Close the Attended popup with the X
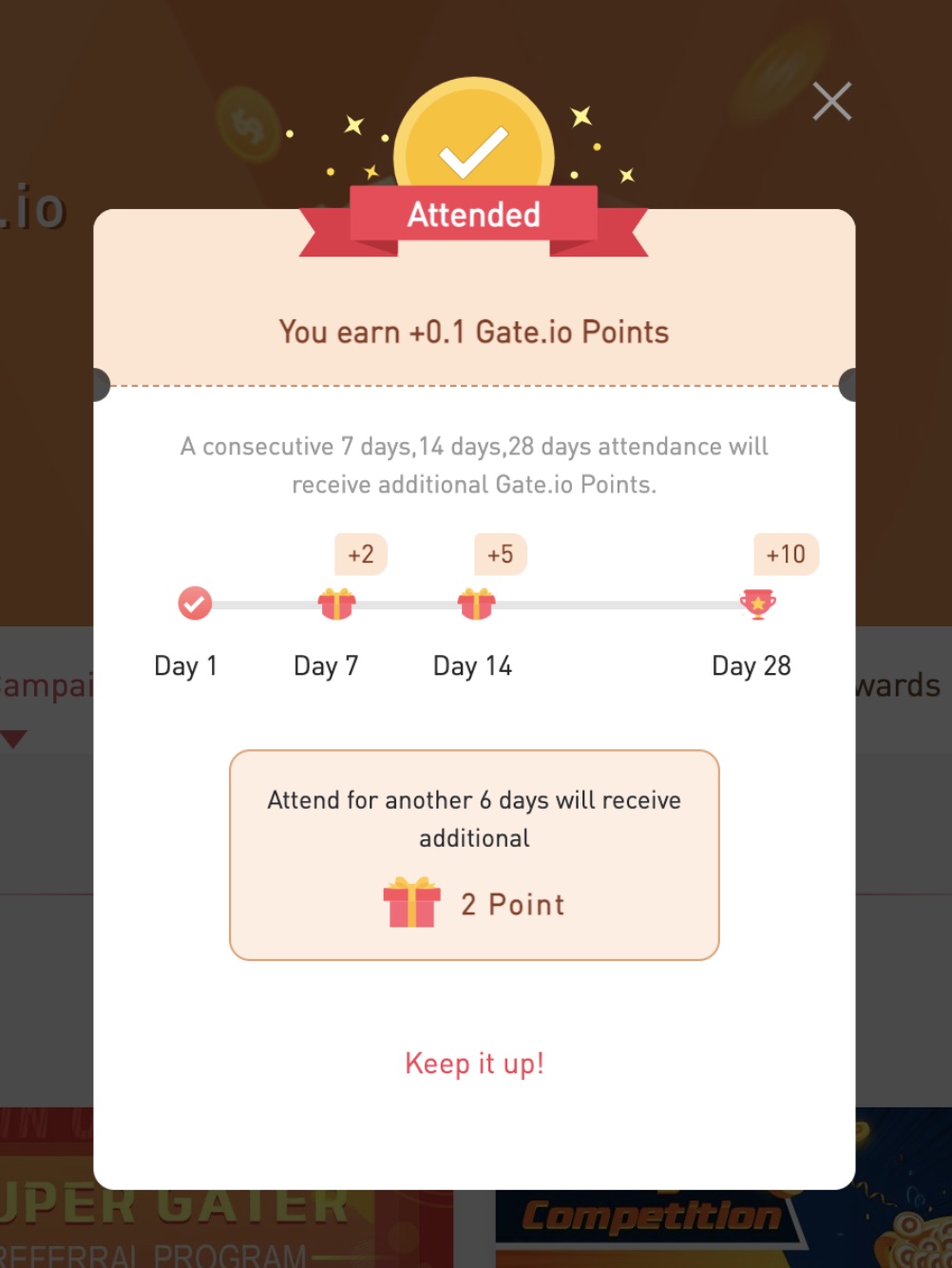This screenshot has width=952, height=1268. pos(832,101)
